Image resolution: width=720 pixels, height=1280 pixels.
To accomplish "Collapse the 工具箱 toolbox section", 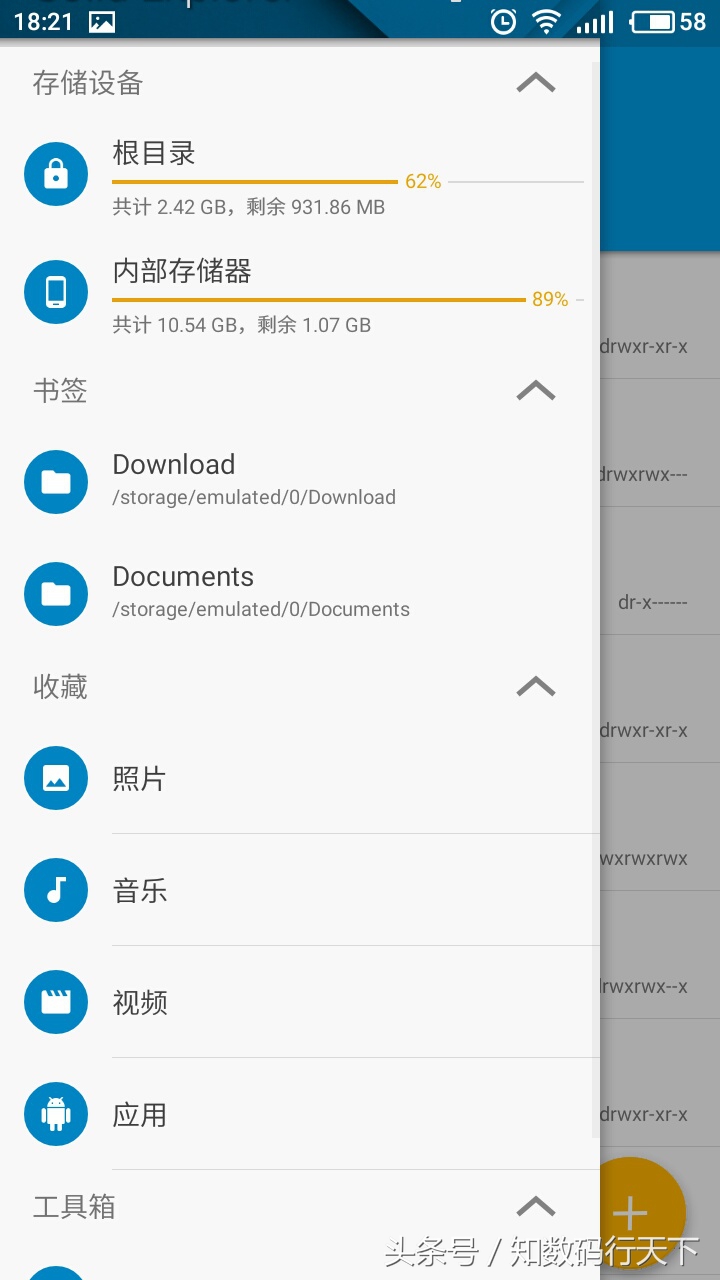I will (x=535, y=1207).
